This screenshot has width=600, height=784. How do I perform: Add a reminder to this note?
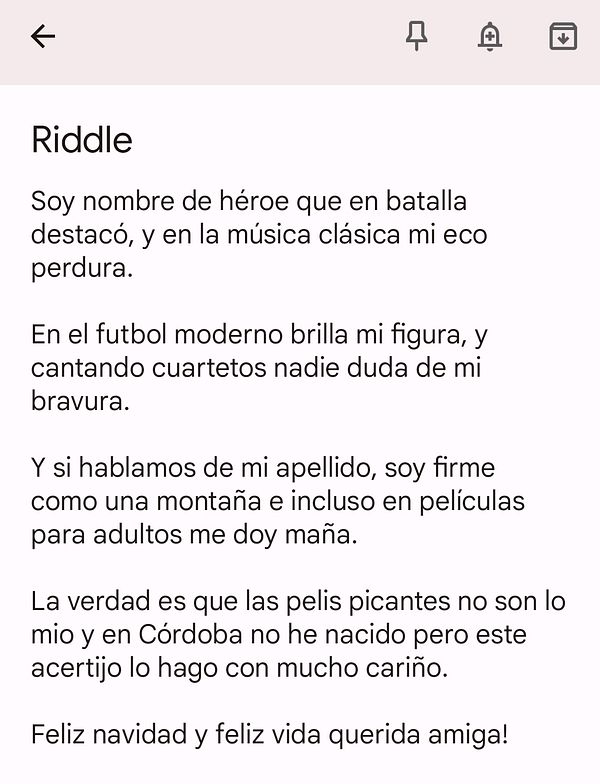(489, 37)
